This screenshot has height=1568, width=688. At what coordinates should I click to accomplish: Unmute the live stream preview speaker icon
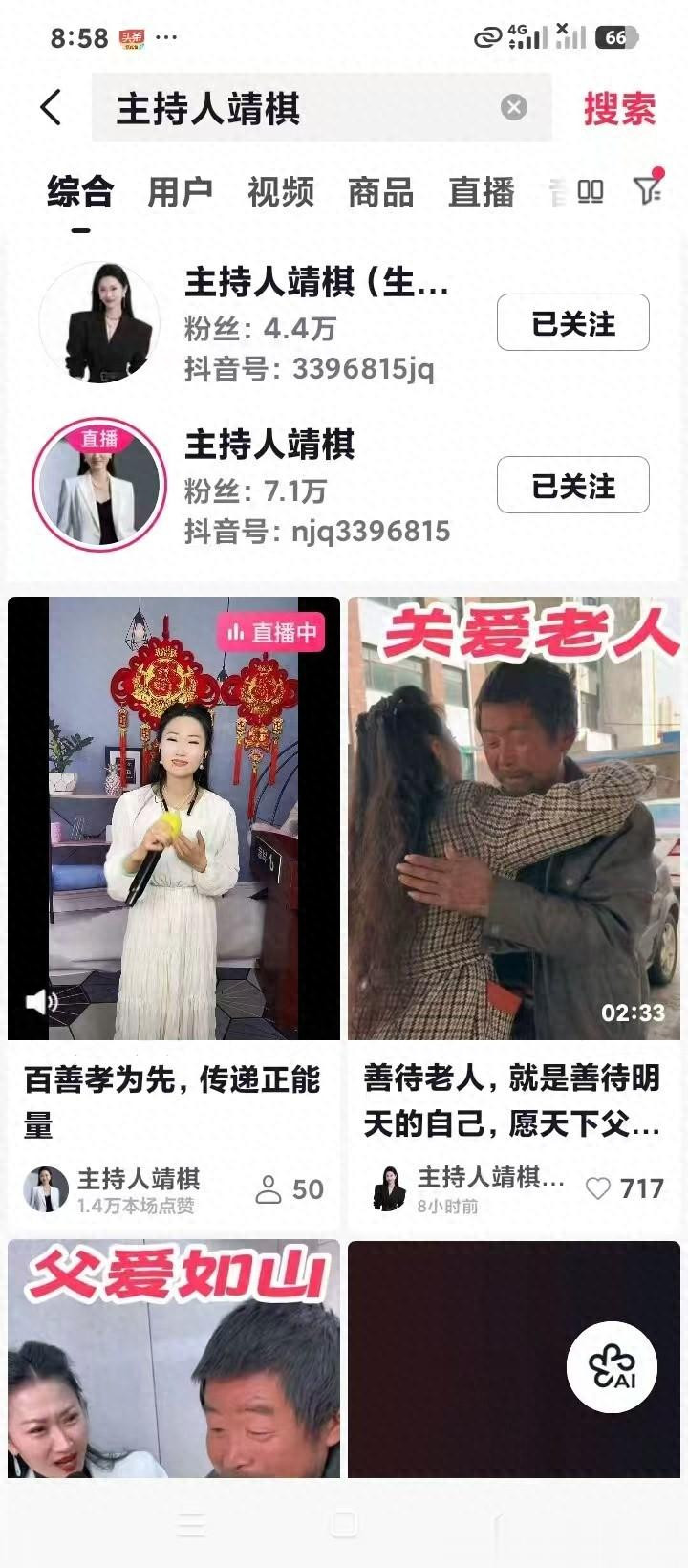tap(42, 1002)
